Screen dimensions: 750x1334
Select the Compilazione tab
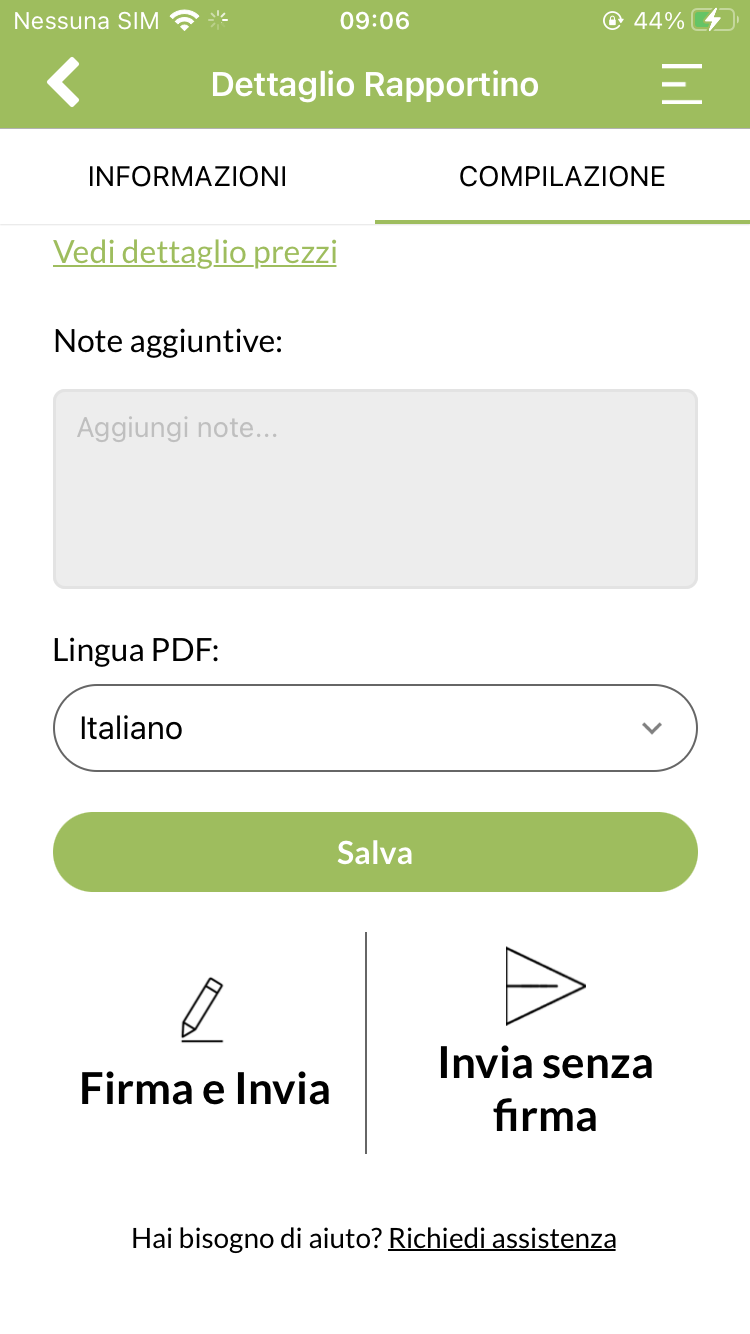562,177
